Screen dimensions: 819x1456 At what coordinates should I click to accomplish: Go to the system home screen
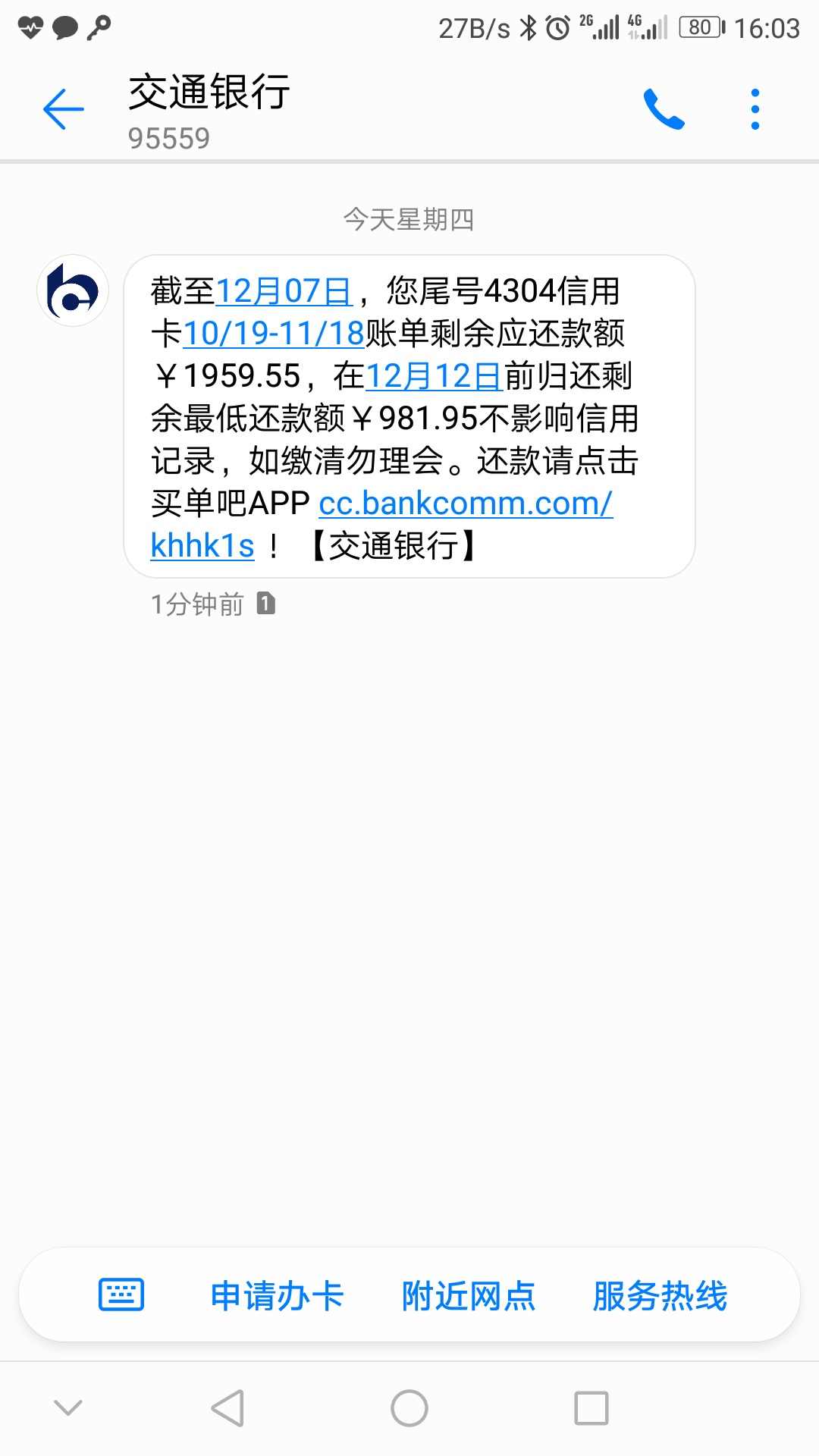pos(409,1408)
